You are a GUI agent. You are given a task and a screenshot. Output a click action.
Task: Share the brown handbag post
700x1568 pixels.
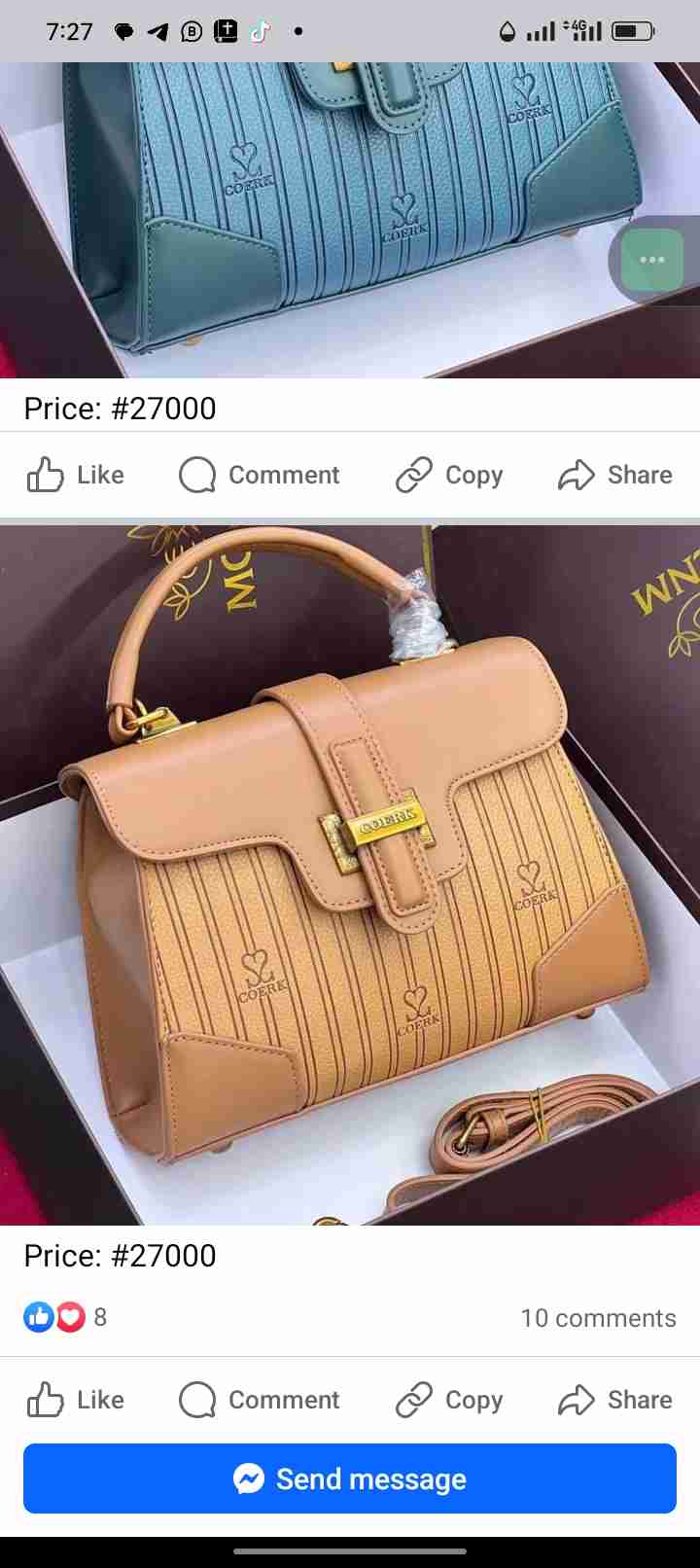614,1400
